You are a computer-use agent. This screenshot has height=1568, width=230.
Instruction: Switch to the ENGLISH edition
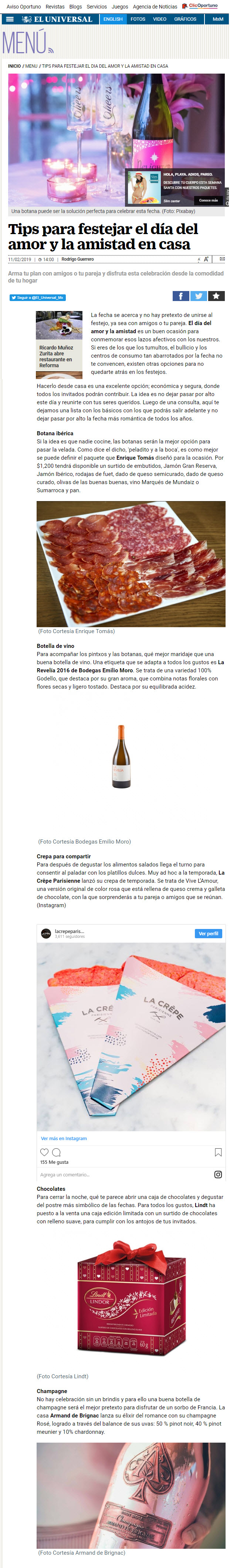(x=112, y=19)
